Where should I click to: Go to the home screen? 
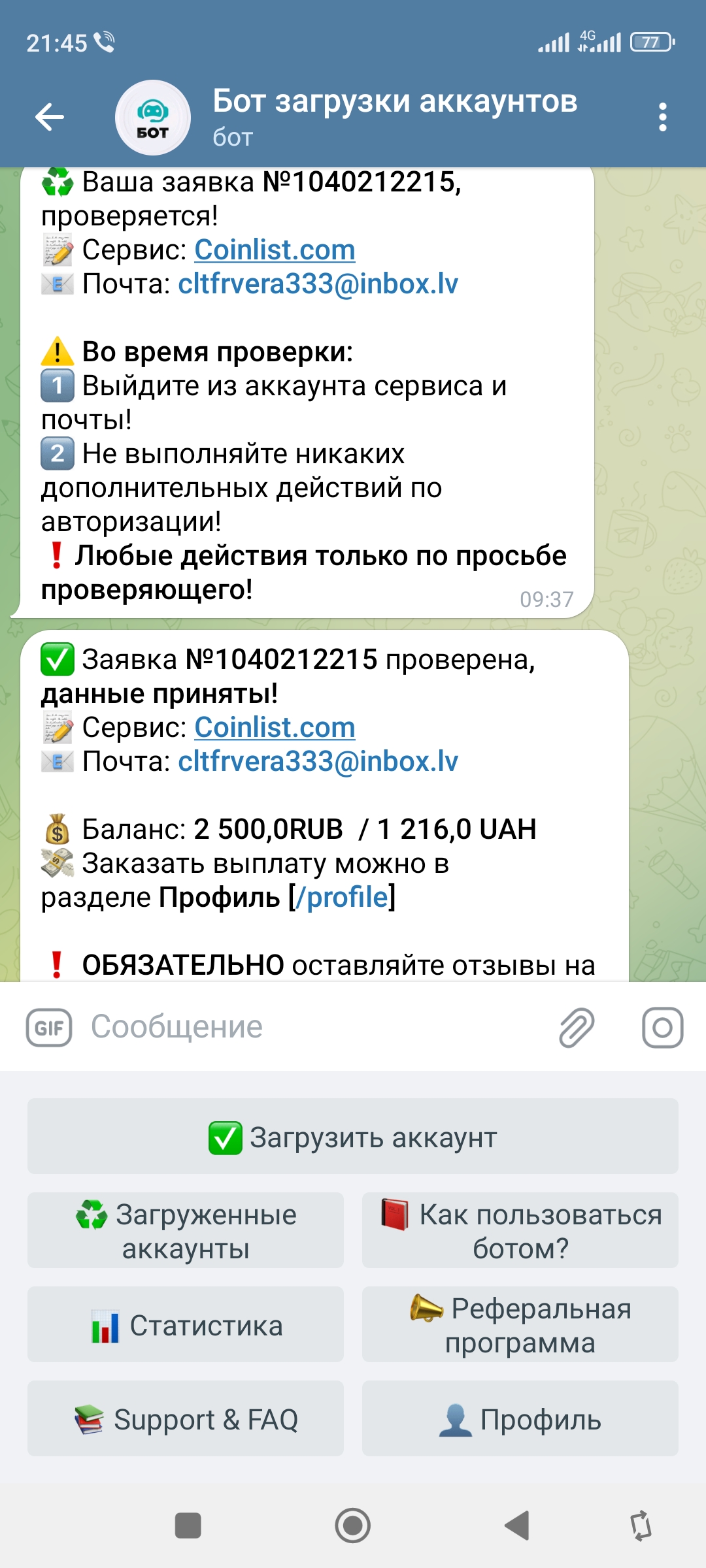353,1526
